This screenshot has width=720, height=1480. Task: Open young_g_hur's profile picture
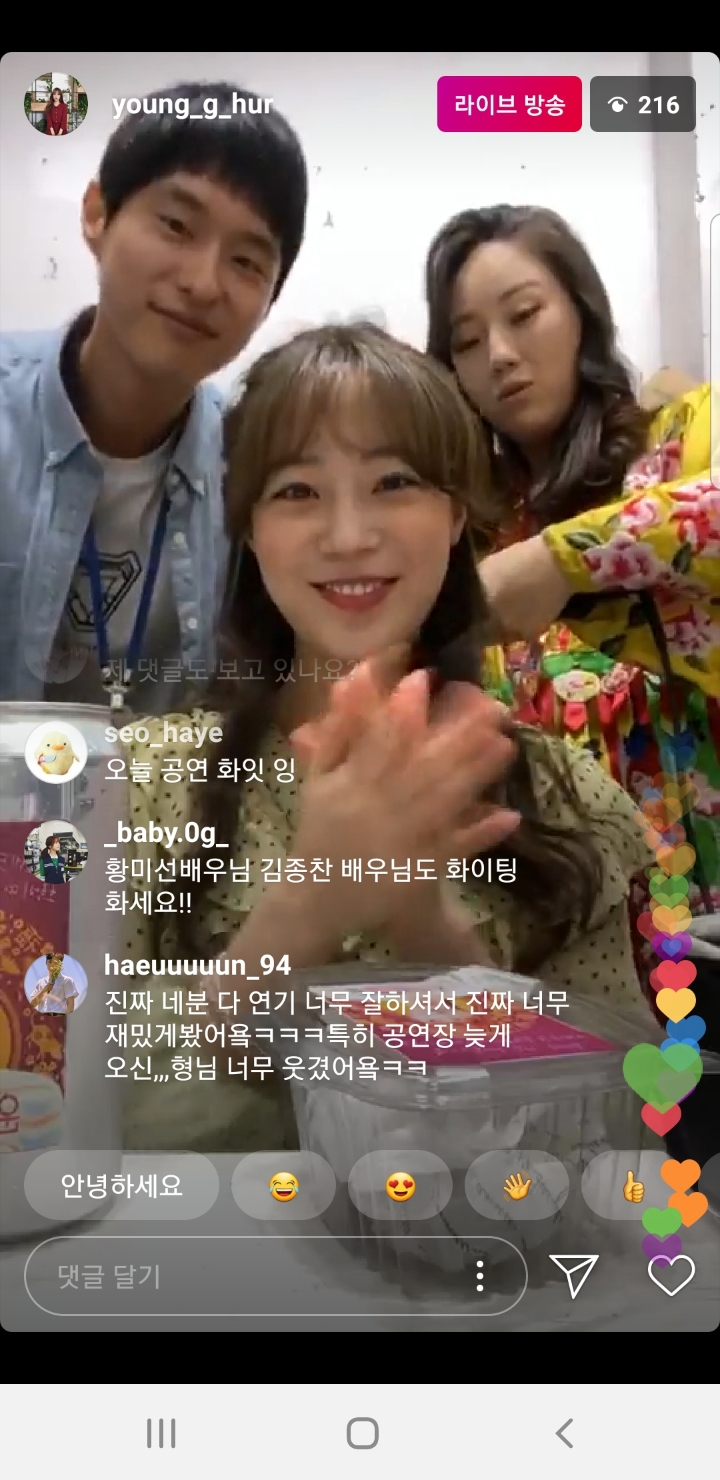pyautogui.click(x=56, y=104)
